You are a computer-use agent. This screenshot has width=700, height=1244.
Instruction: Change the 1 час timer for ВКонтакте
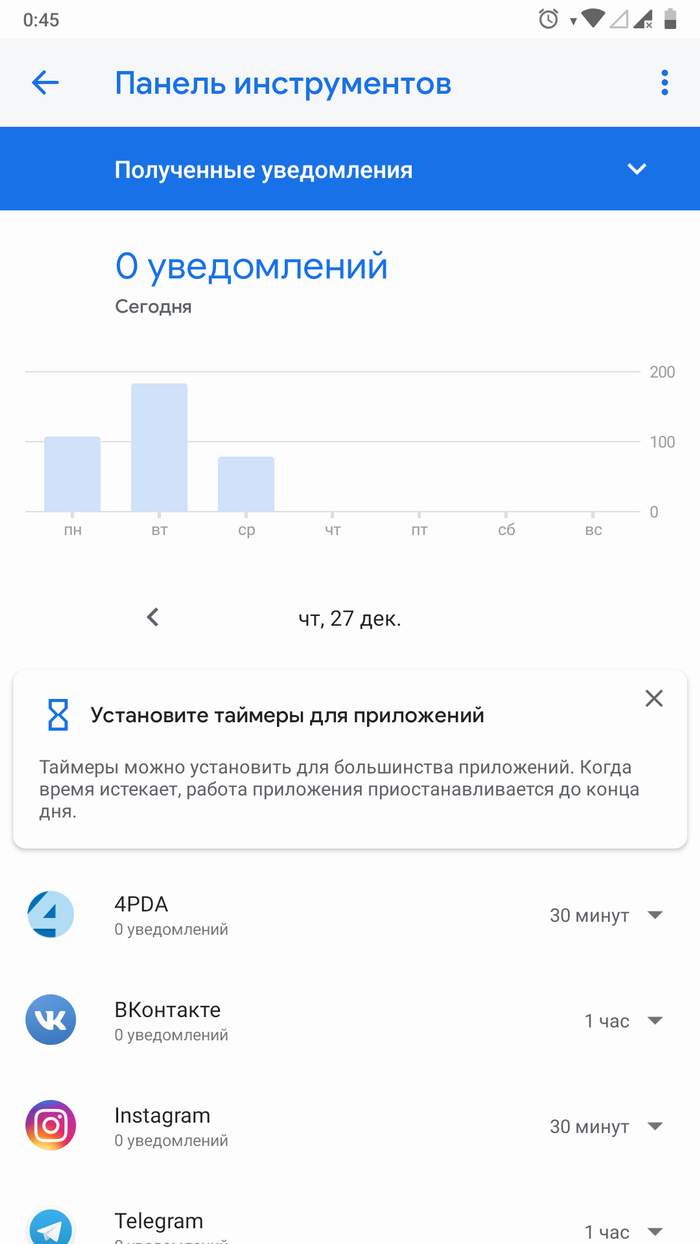[x=623, y=1021]
